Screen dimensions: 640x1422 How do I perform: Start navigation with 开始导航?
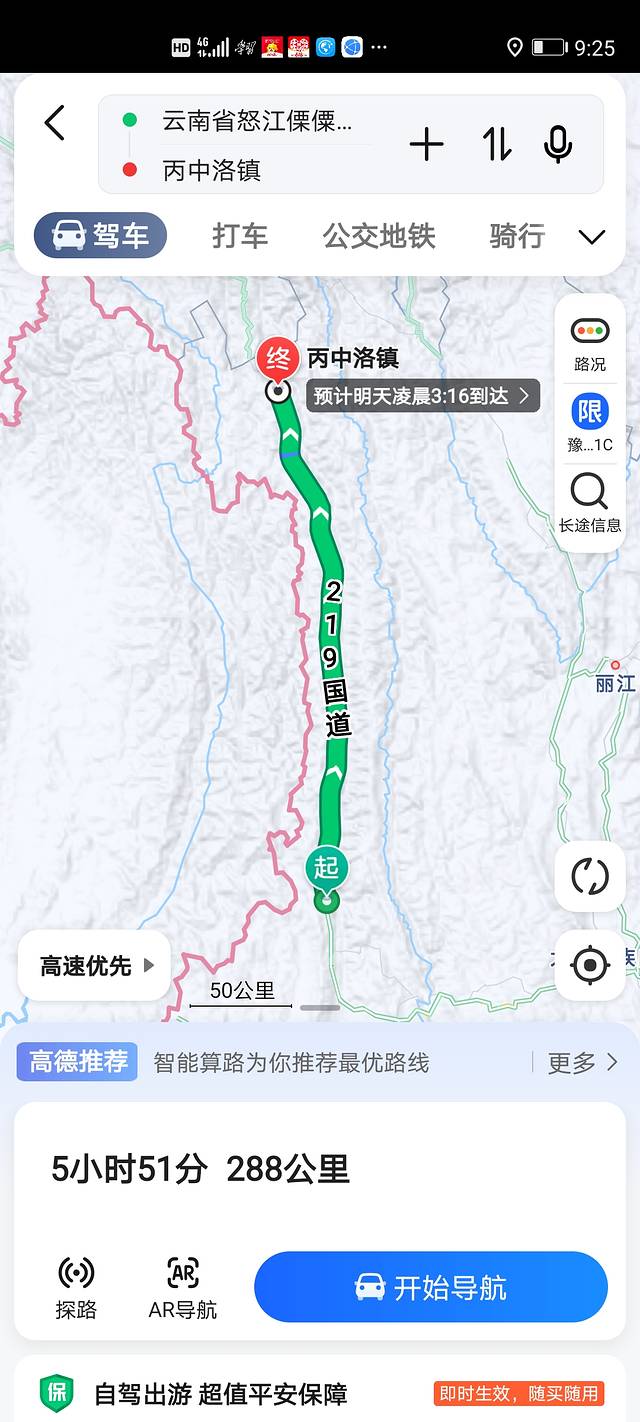click(x=431, y=1287)
